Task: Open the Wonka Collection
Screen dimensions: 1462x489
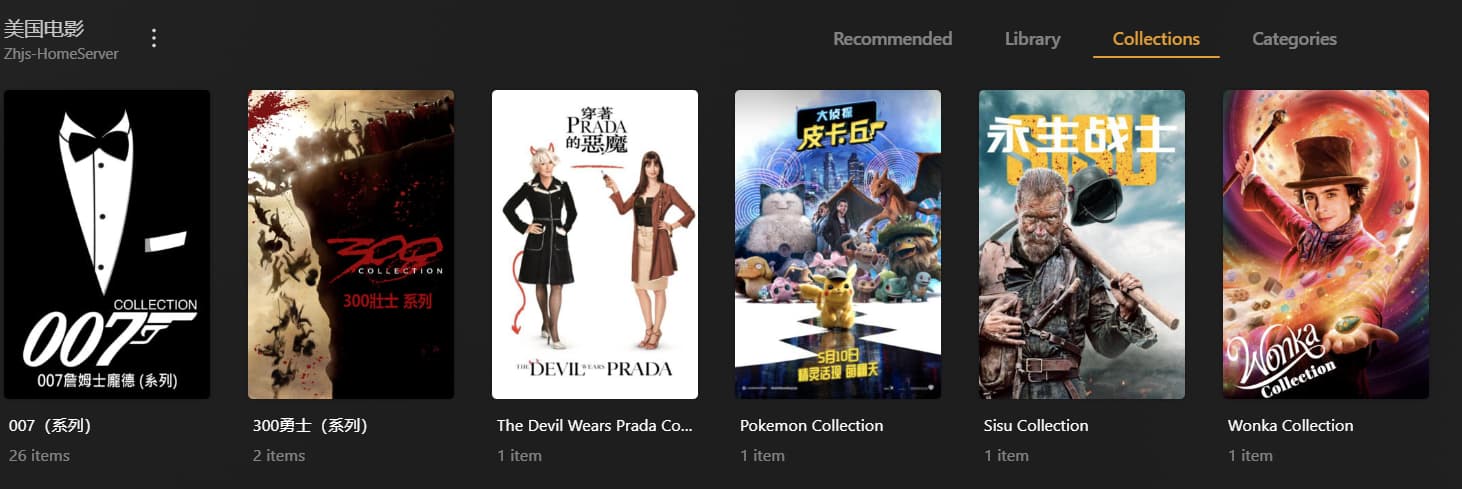Action: 1326,244
